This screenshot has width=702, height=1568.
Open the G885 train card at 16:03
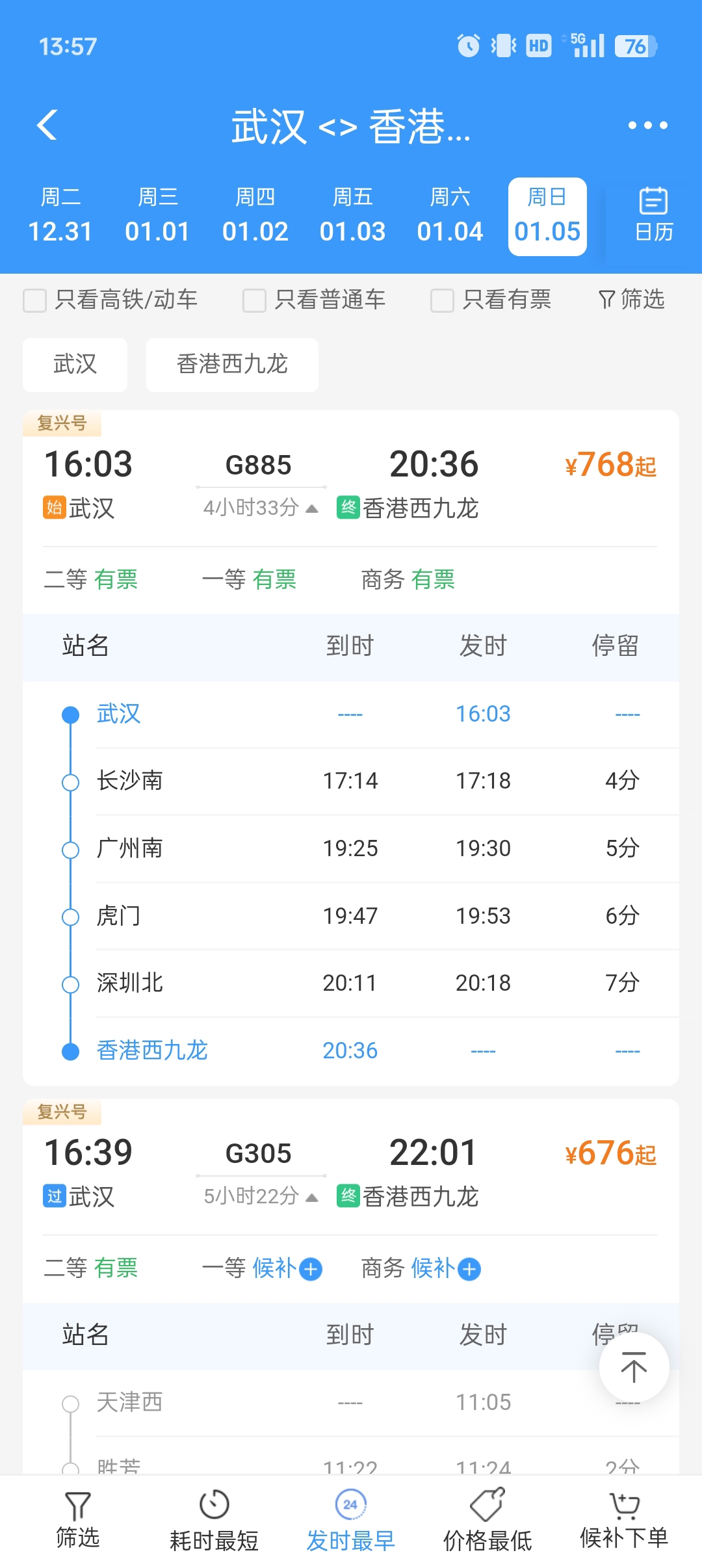click(351, 481)
